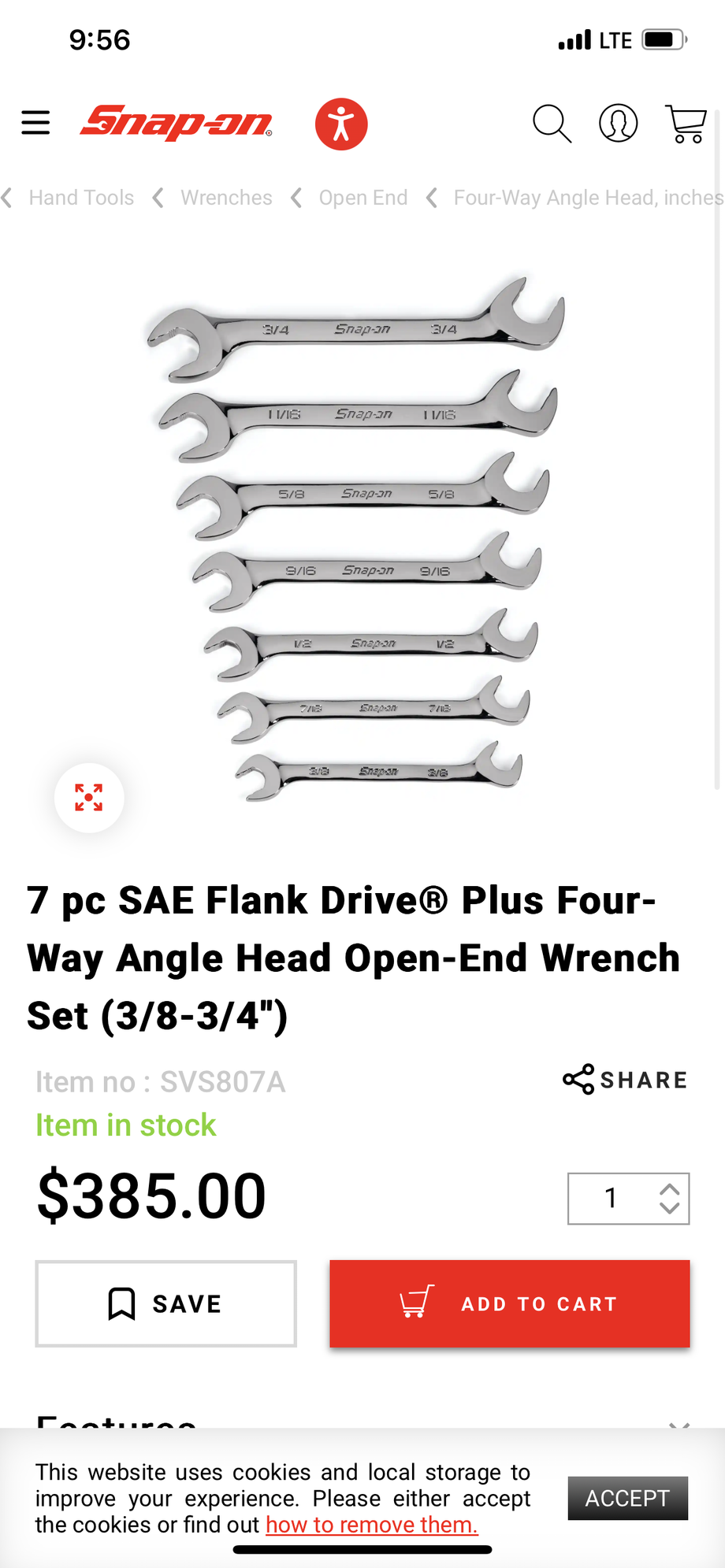
Task: Go to Wrenches breadcrumb
Action: [226, 198]
